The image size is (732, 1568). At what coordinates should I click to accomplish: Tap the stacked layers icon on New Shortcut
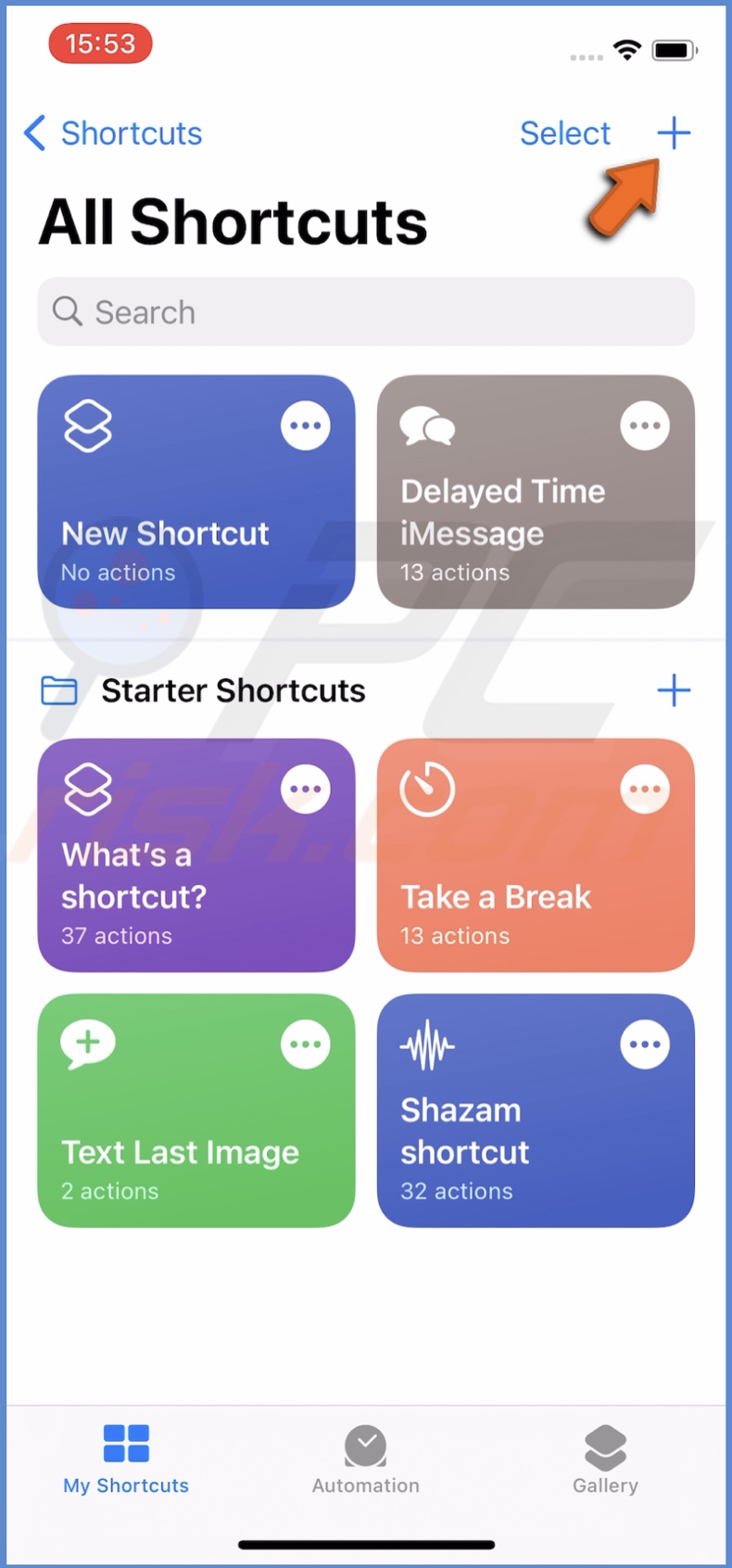(88, 424)
